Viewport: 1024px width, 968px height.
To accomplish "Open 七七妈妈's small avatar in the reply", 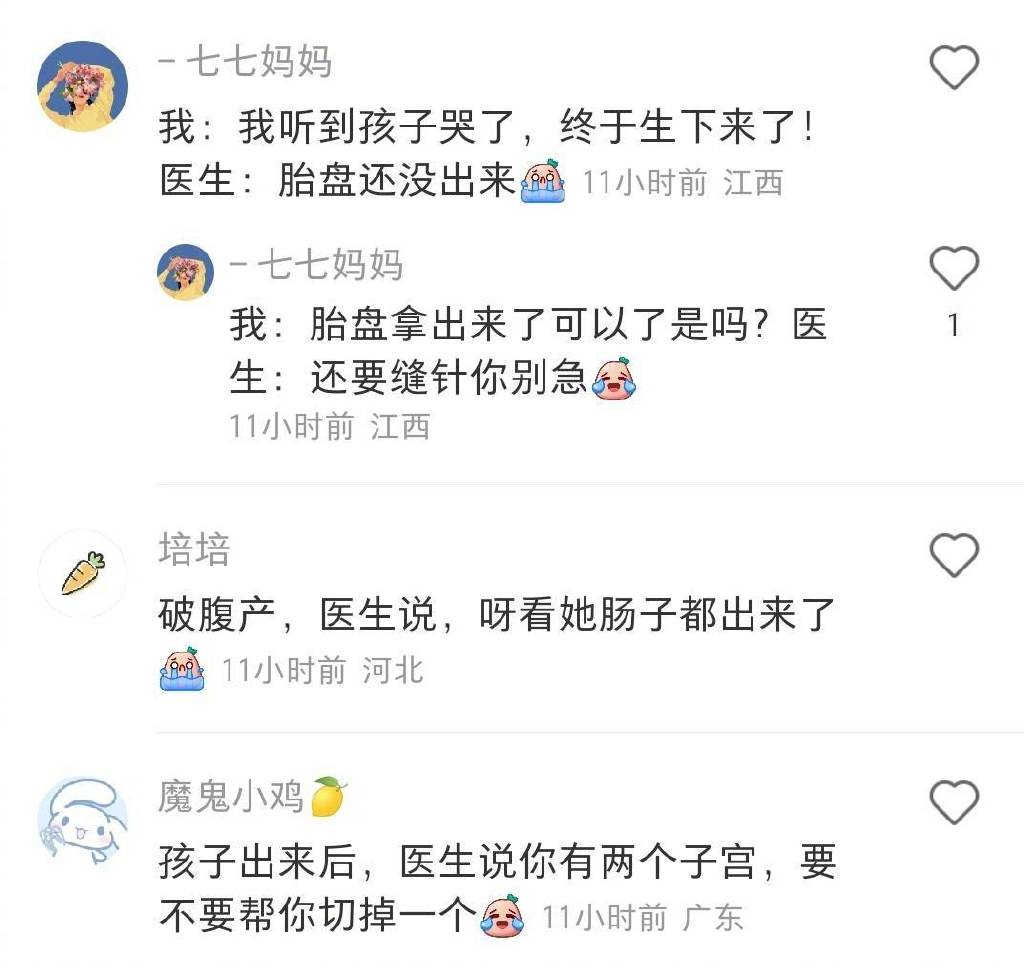I will (x=186, y=272).
